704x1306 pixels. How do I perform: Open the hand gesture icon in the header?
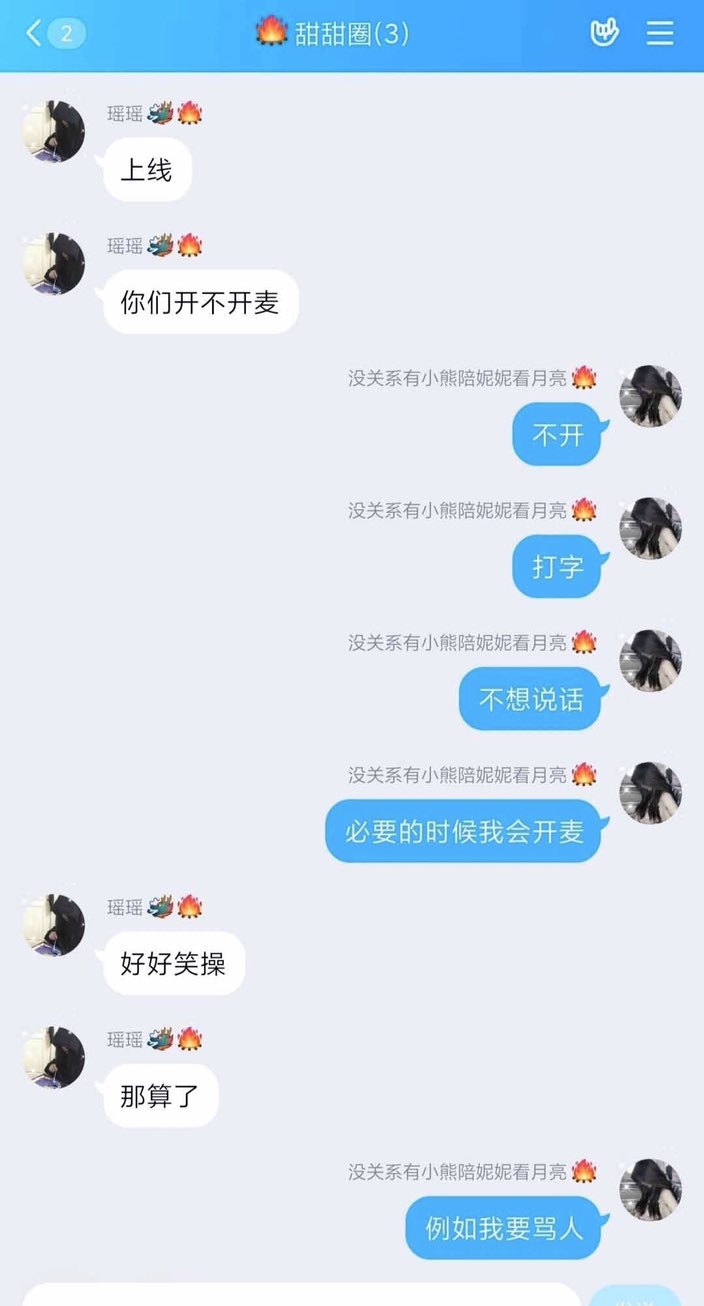pyautogui.click(x=604, y=33)
